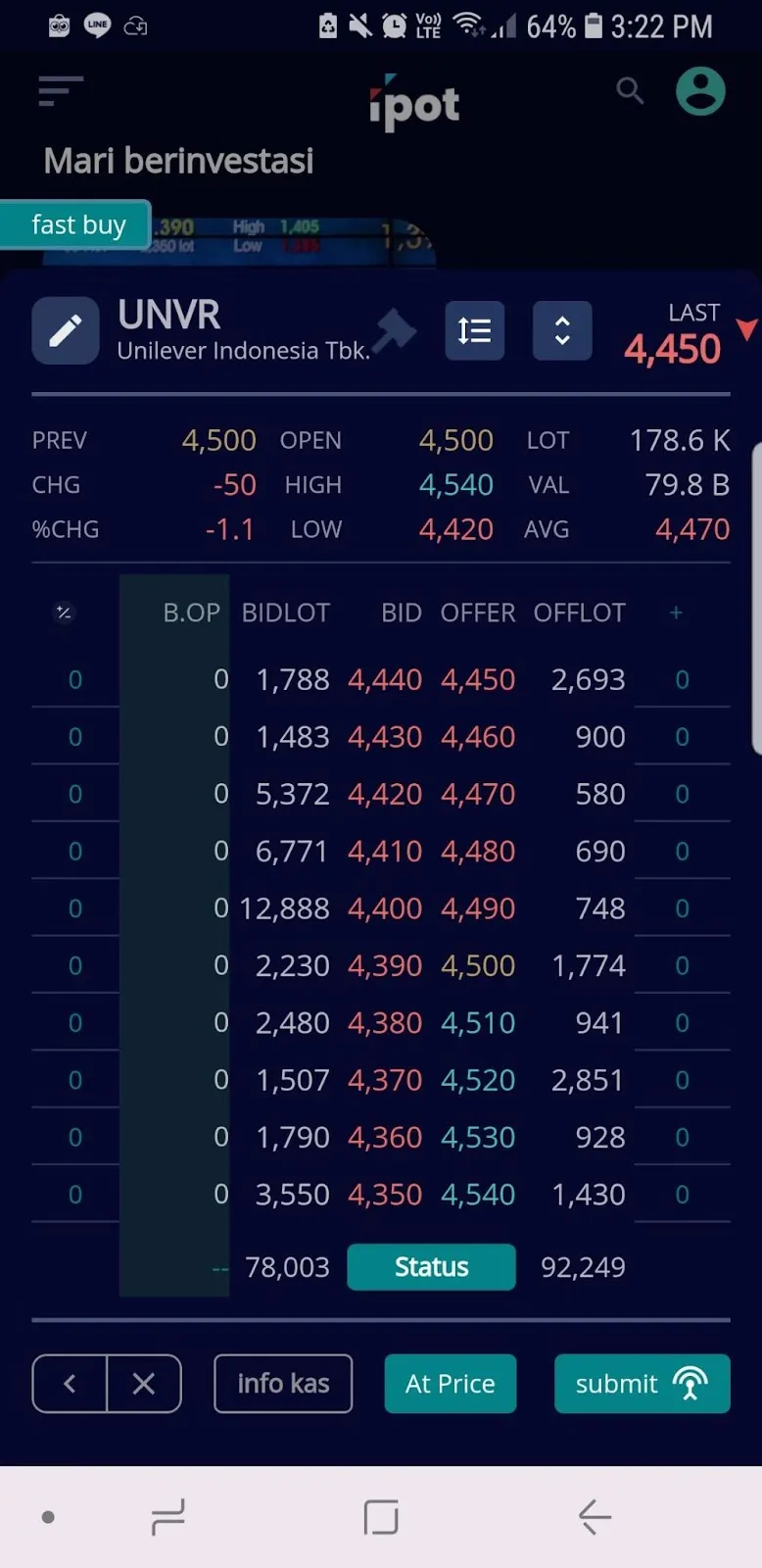Submit the order
Image resolution: width=762 pixels, height=1568 pixels.
pos(642,1384)
